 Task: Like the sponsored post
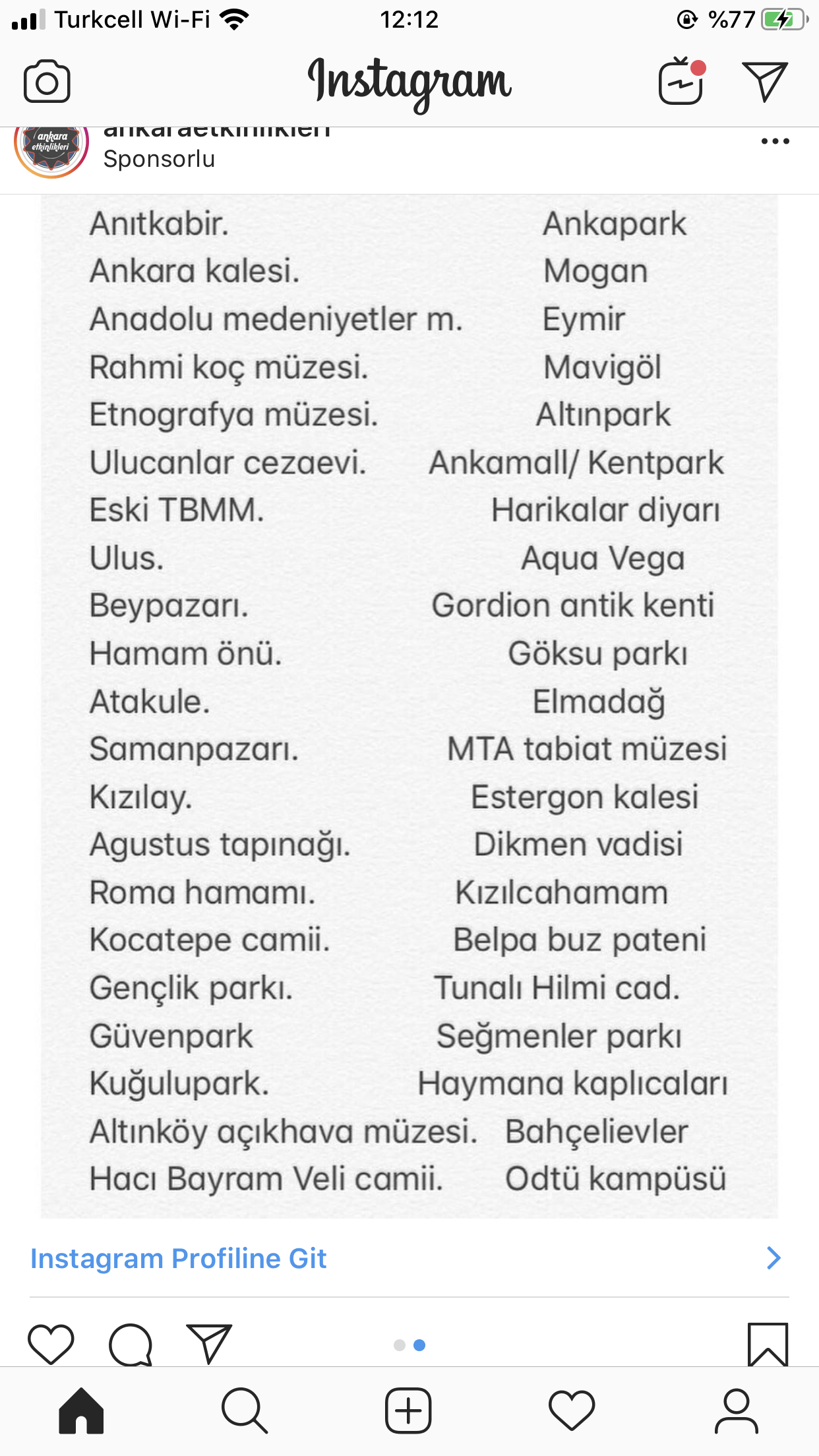pos(51,1344)
